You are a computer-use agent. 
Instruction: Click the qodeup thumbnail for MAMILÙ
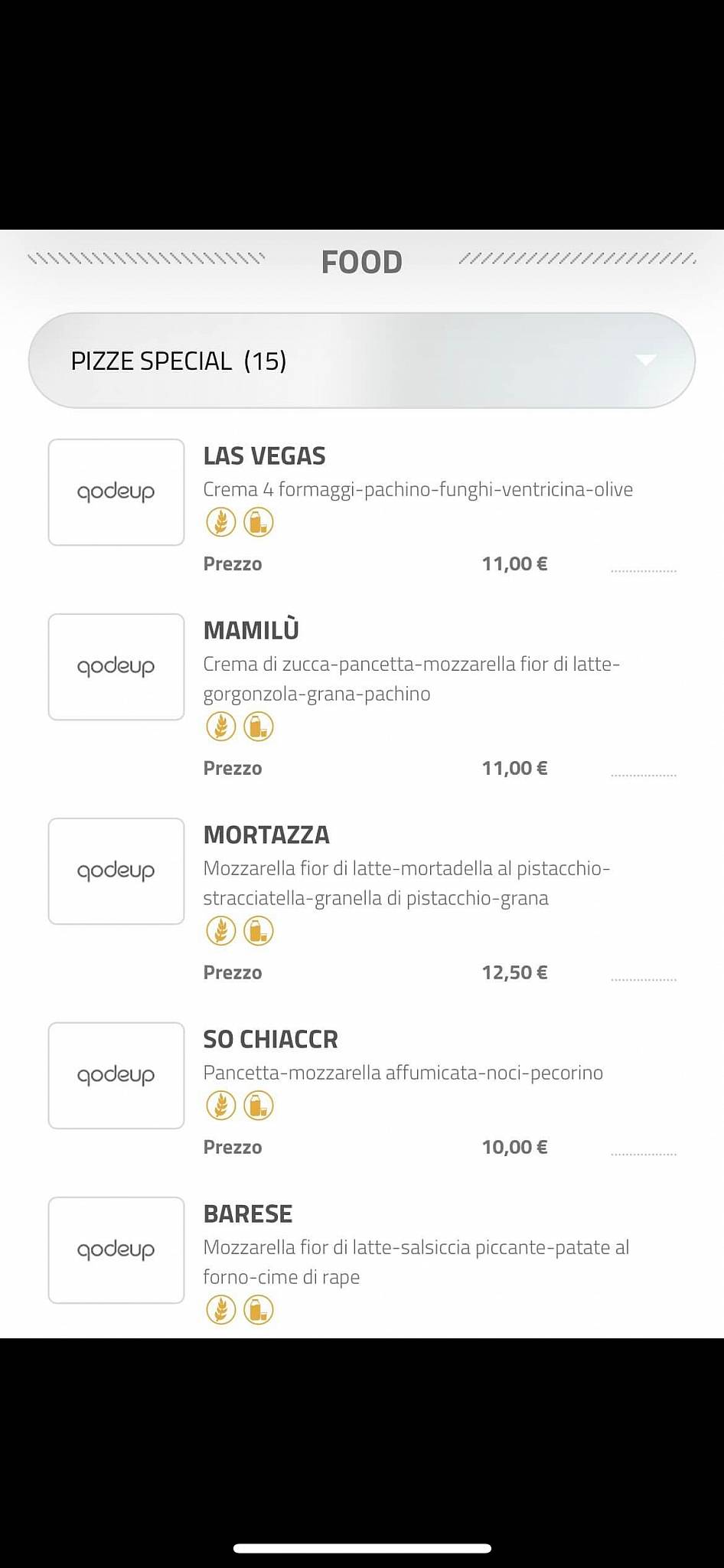point(116,667)
